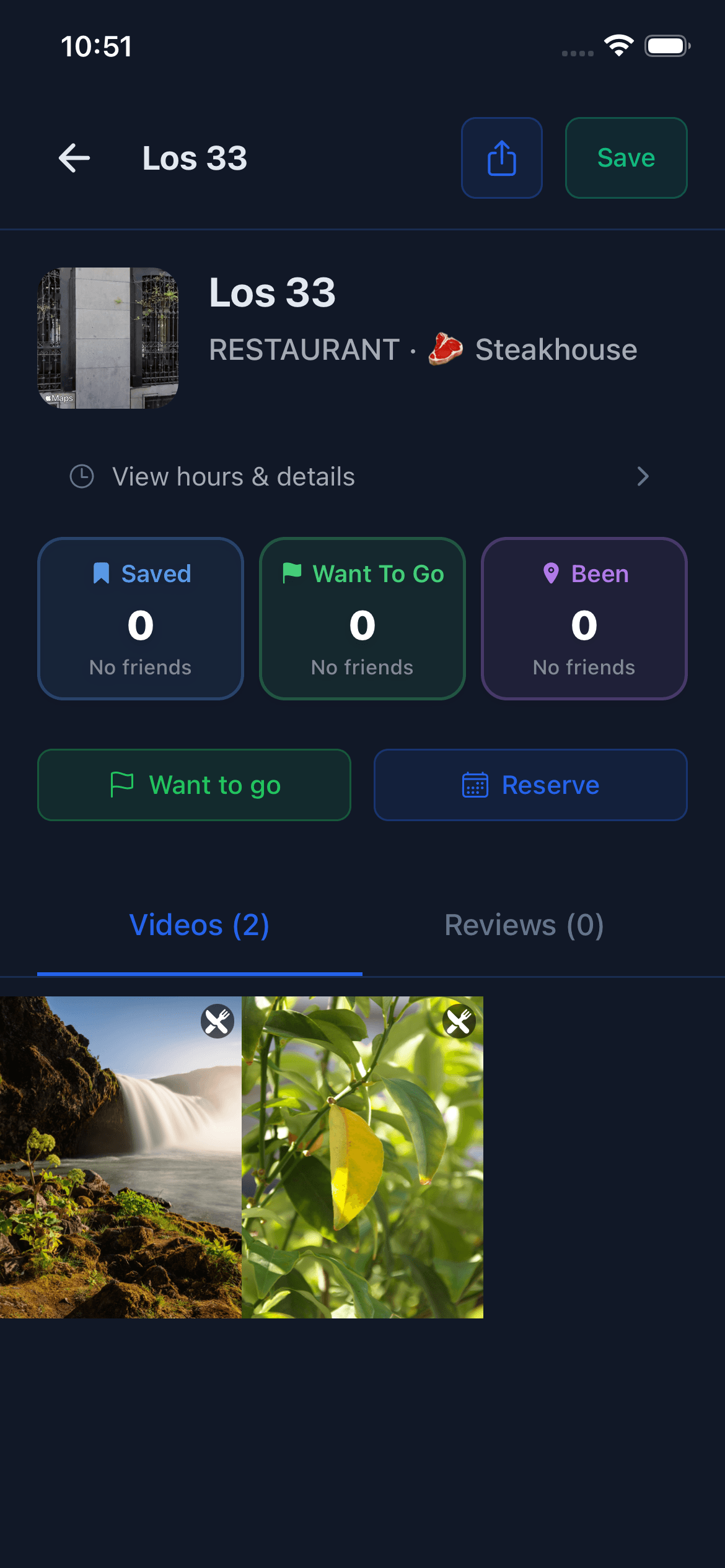Share Los 33 restaurant
The width and height of the screenshot is (725, 1568).
pos(502,158)
